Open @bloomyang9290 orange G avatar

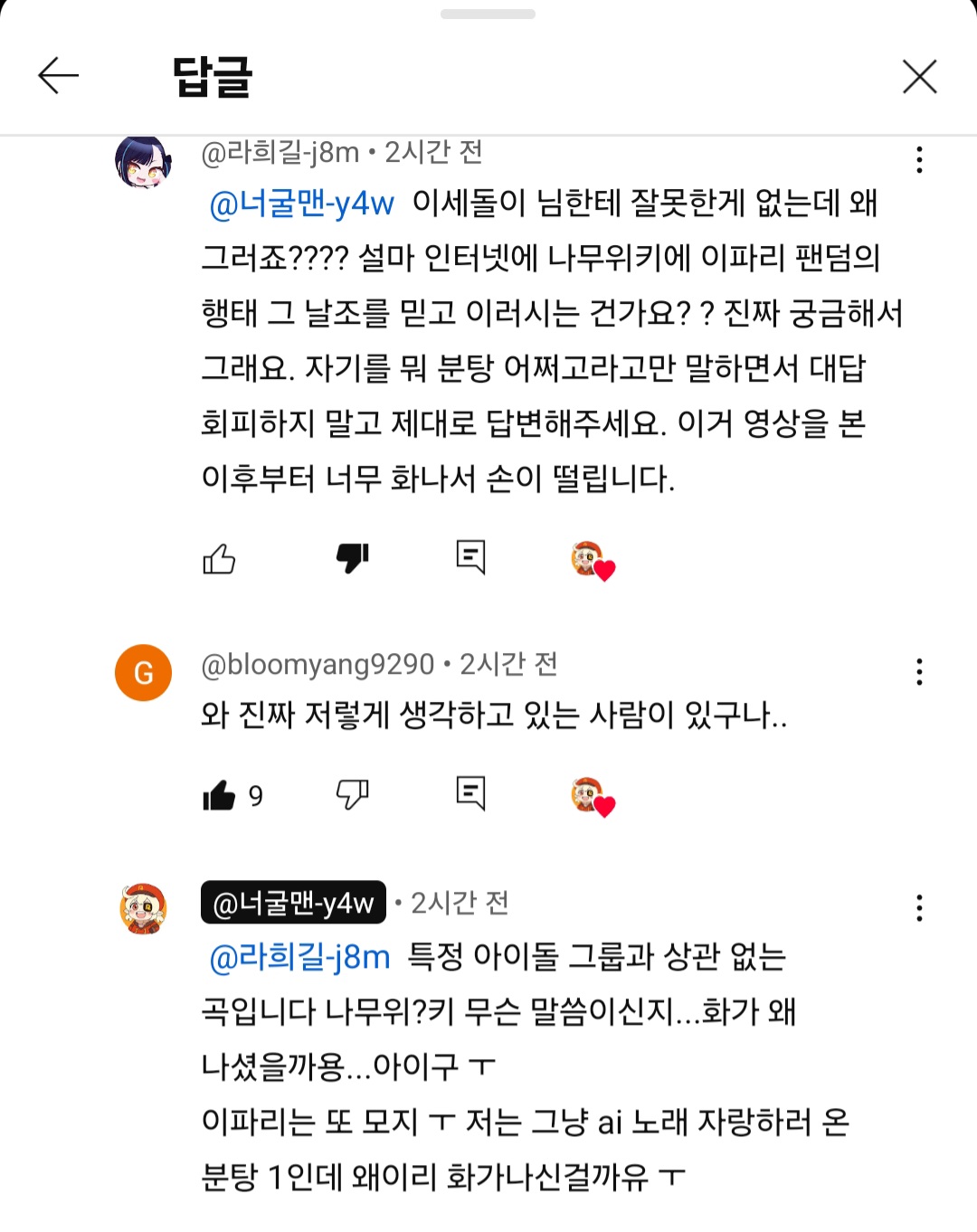coord(143,673)
